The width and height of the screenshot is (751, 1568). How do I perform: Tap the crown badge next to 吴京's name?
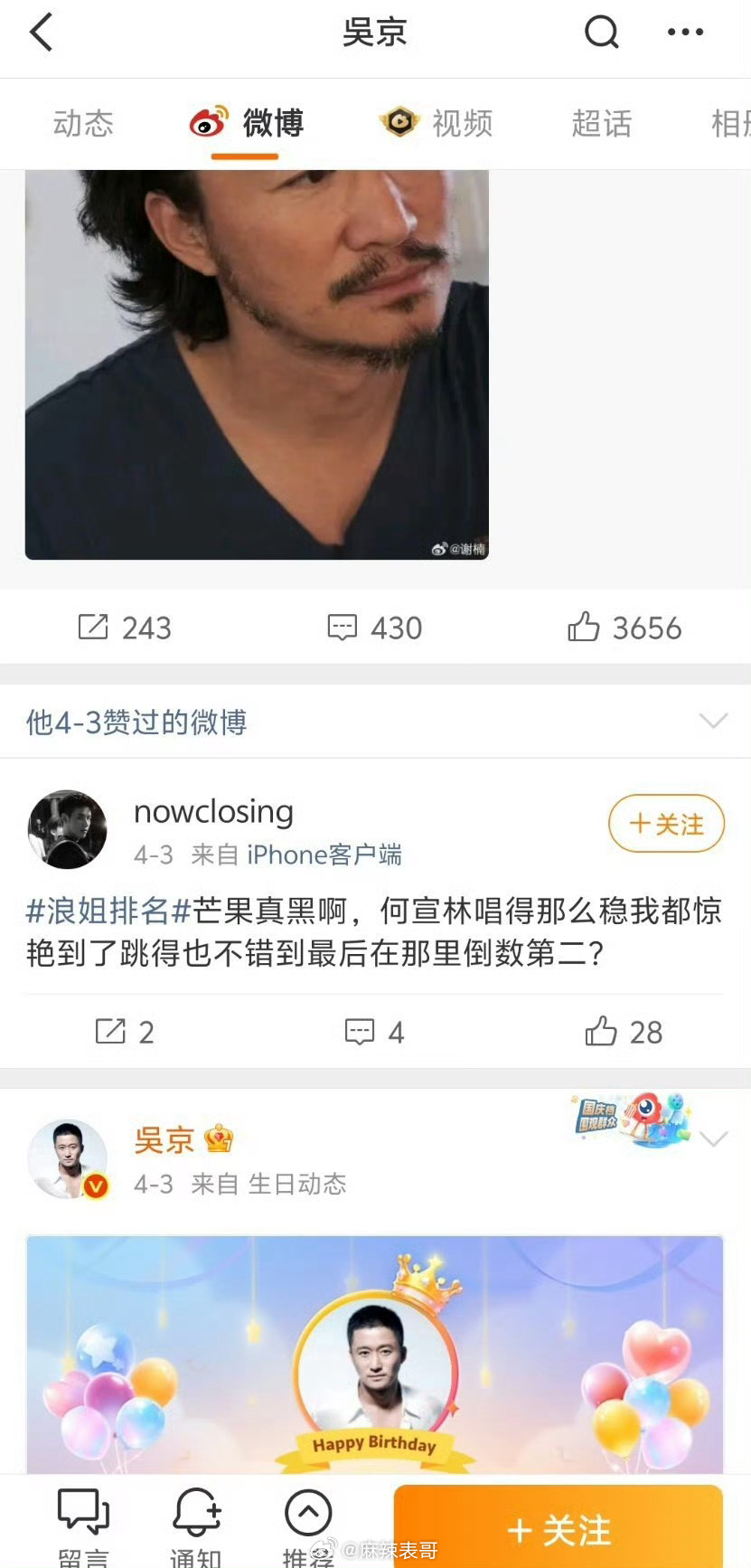point(216,1140)
